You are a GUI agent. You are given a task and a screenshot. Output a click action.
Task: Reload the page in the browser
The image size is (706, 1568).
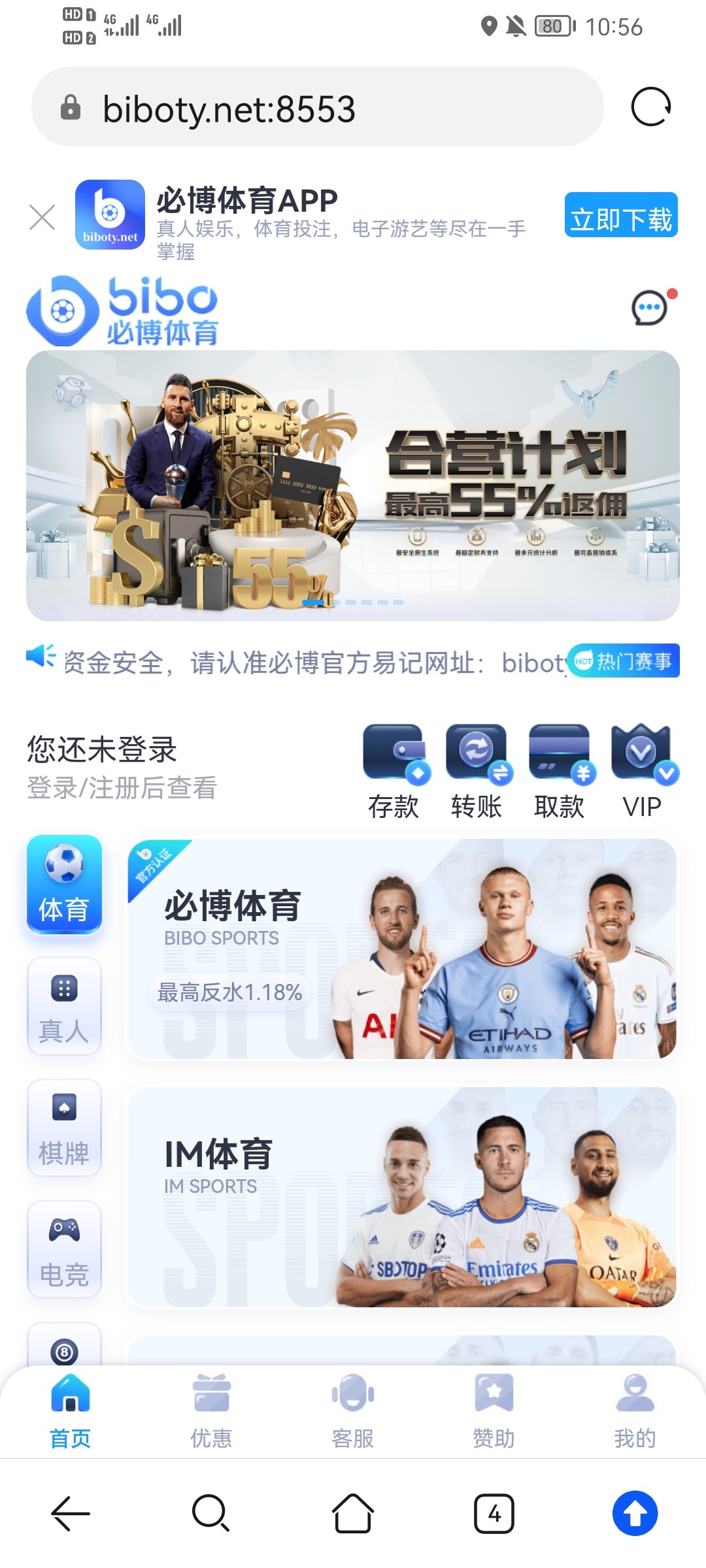coord(650,107)
